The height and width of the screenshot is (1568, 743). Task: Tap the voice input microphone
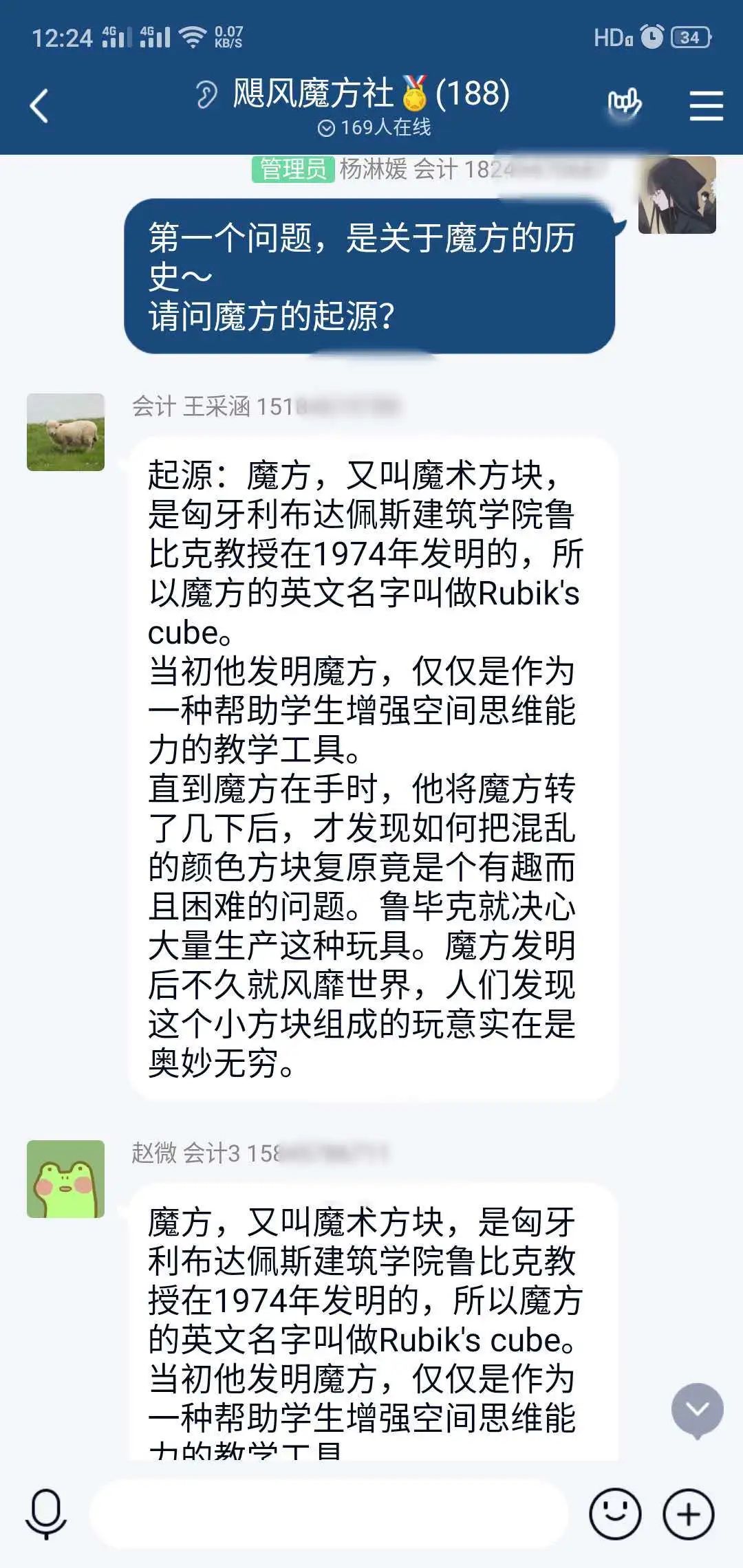tap(45, 1514)
